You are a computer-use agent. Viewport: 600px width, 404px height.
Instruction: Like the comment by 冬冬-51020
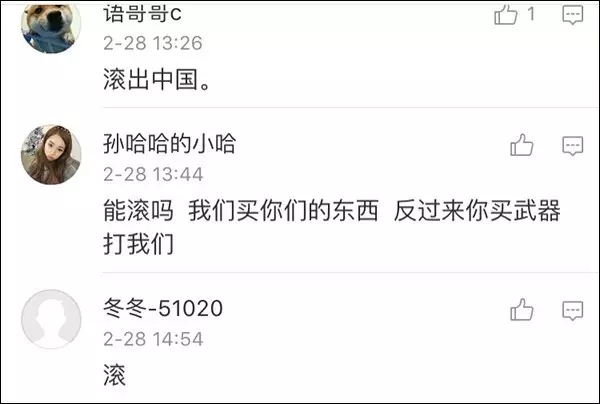click(x=522, y=309)
